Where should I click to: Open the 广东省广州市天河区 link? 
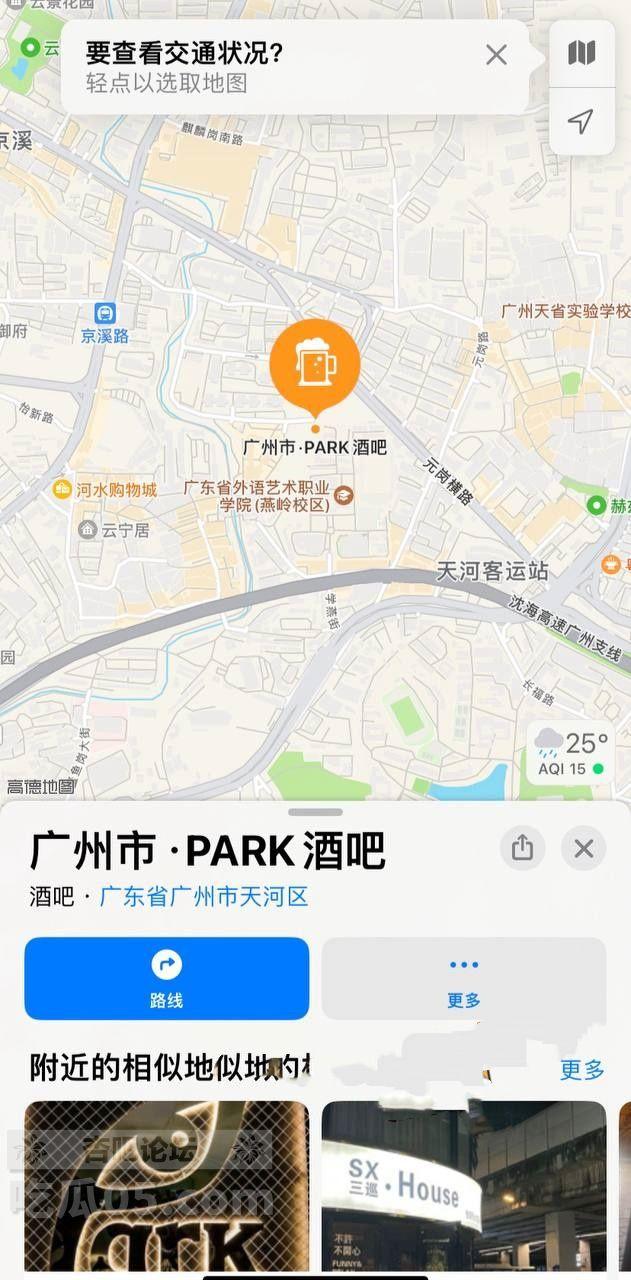(x=204, y=897)
